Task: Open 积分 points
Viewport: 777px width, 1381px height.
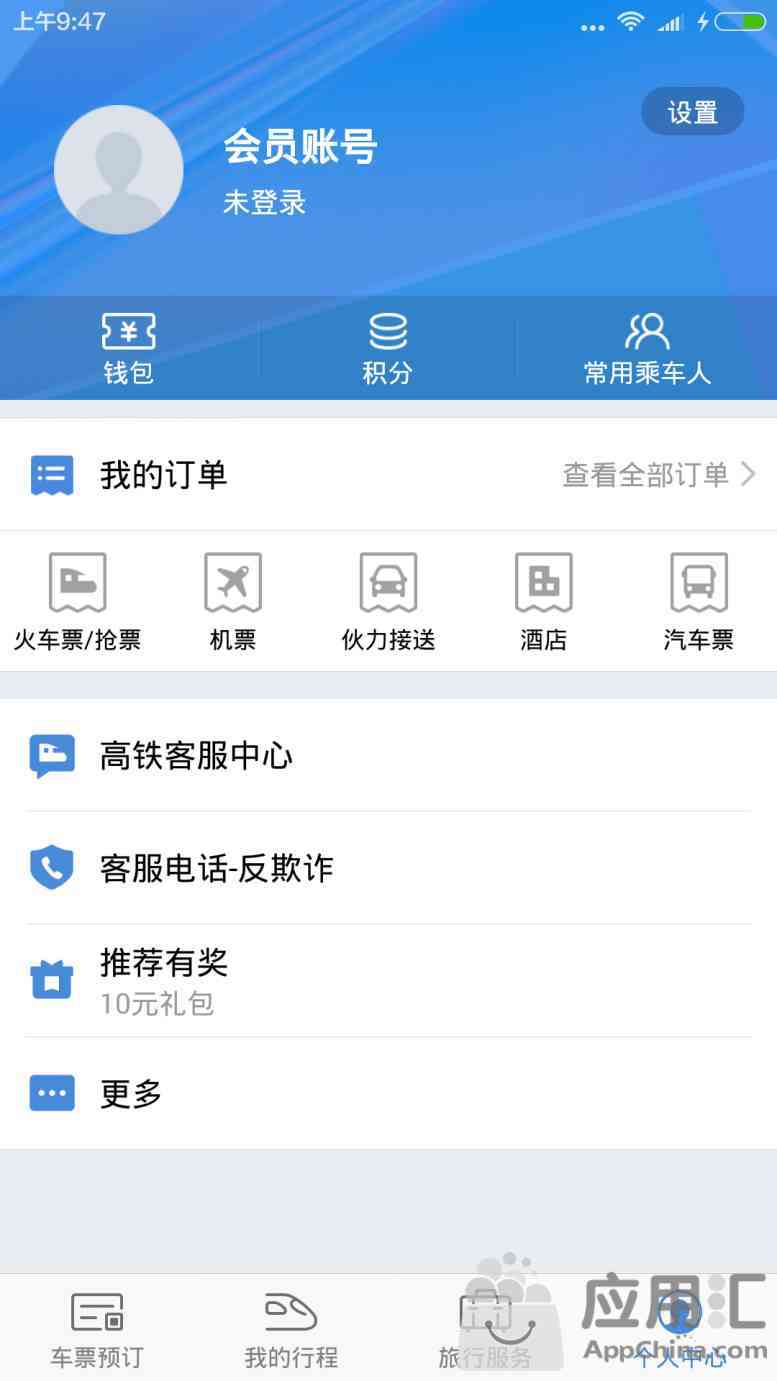Action: 387,349
